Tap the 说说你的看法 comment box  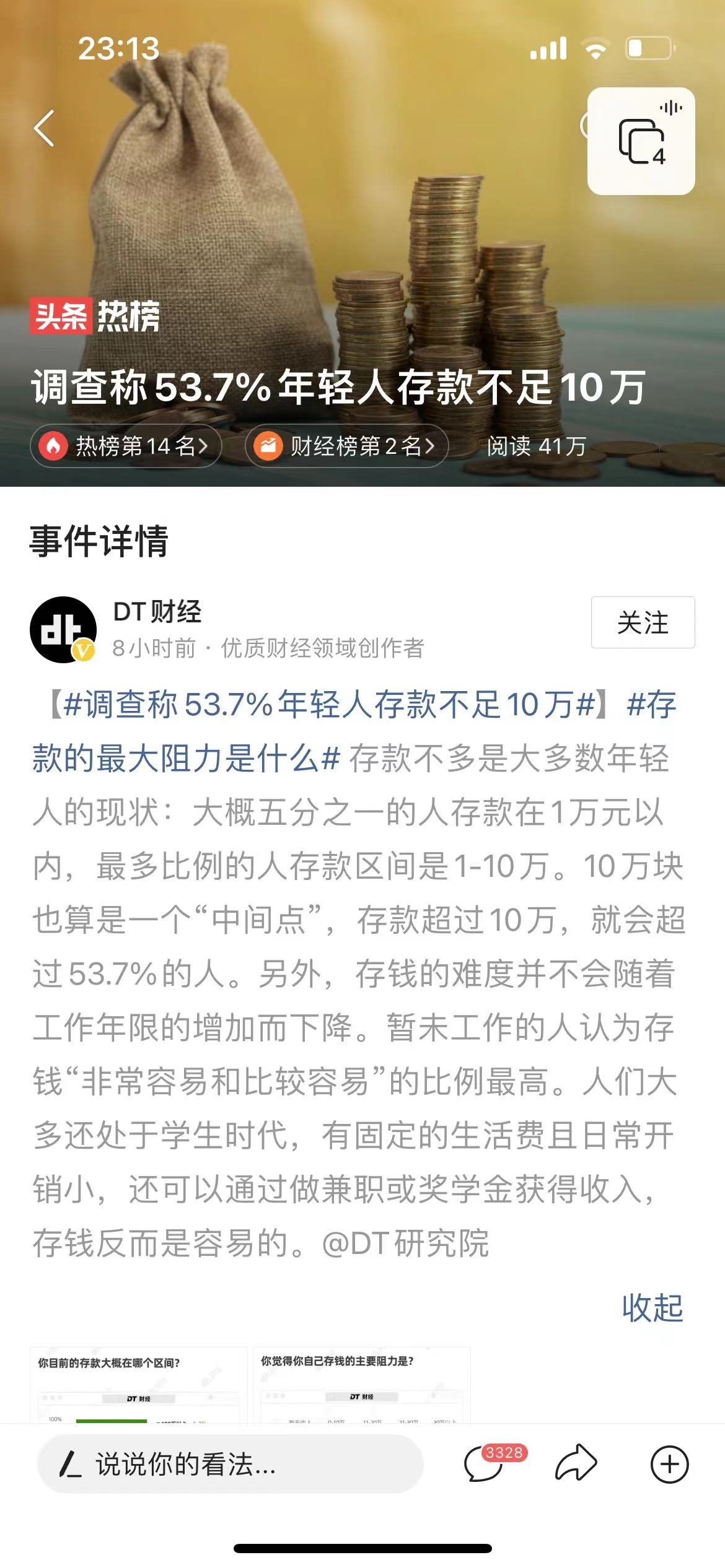[229, 1465]
